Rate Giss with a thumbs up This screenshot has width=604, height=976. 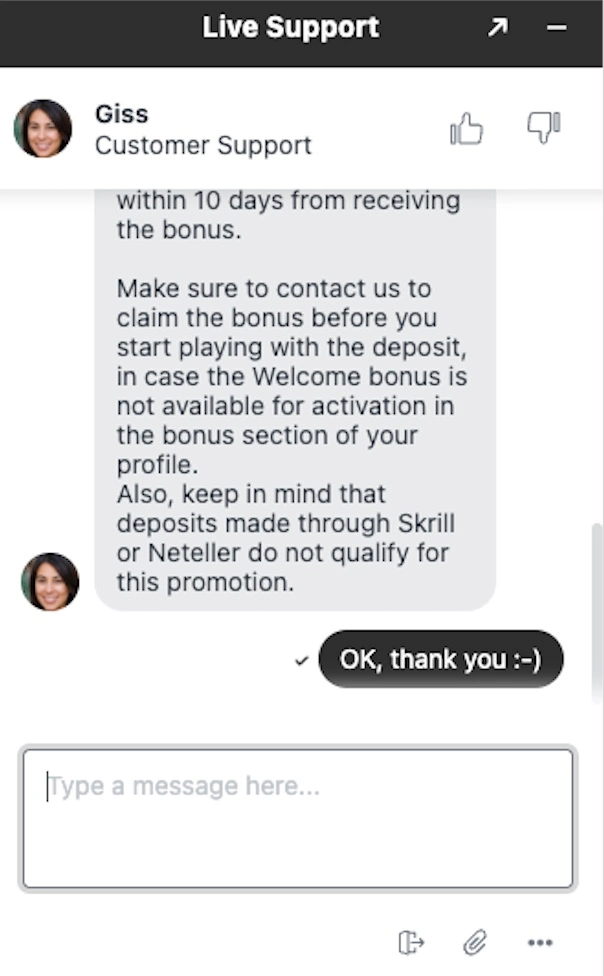coord(466,129)
